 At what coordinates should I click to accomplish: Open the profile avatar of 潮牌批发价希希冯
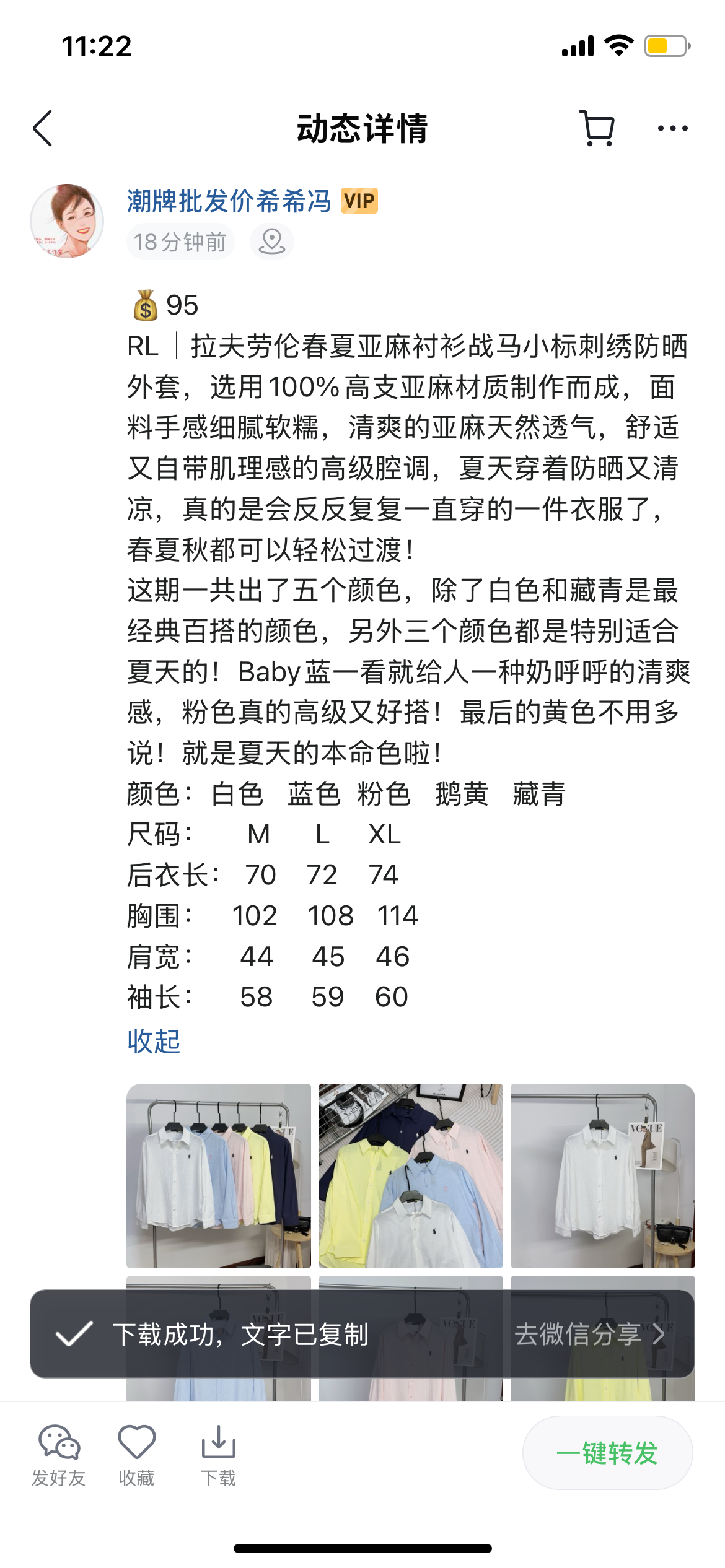click(67, 221)
